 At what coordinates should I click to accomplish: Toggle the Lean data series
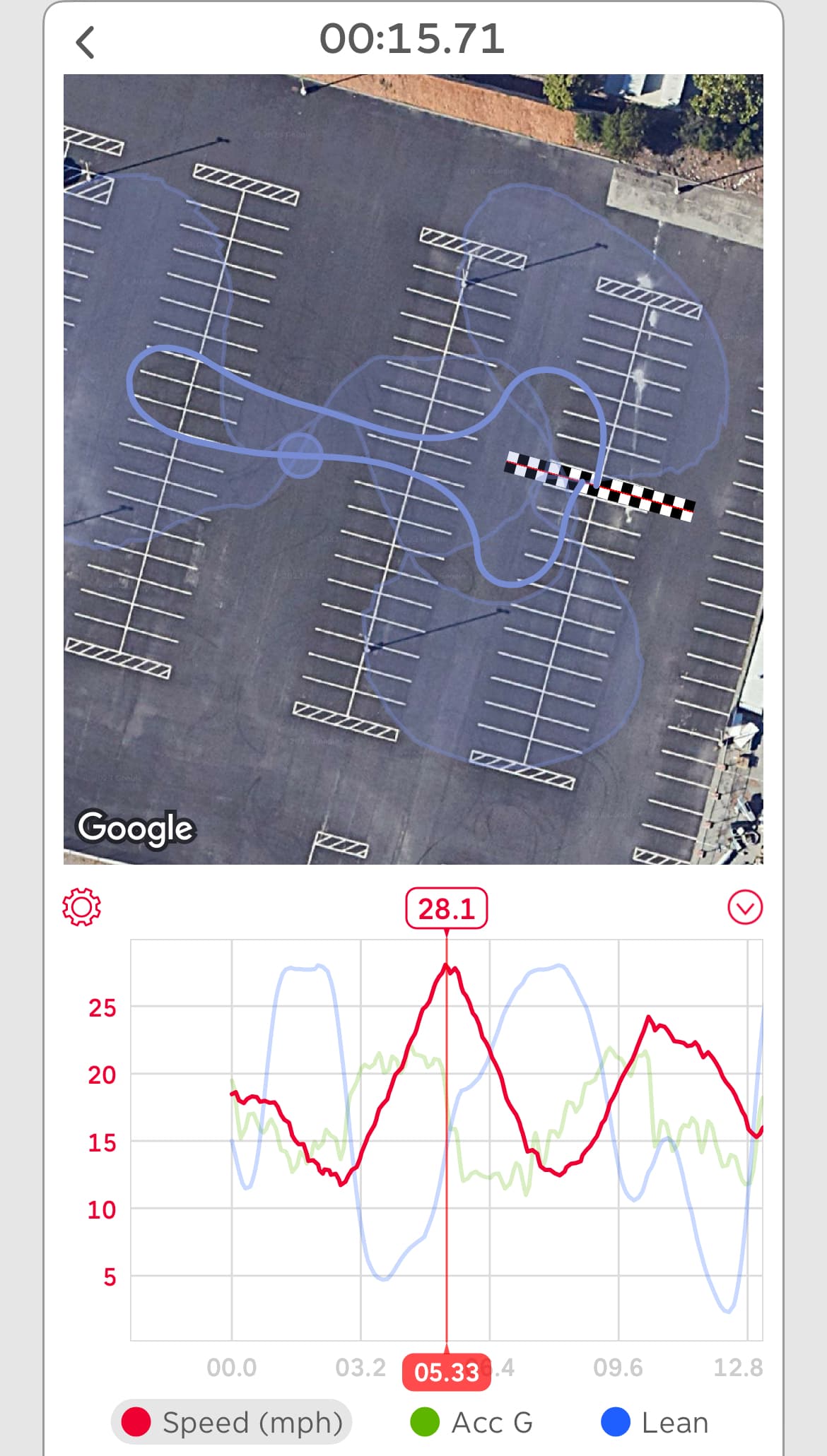pos(655,1422)
